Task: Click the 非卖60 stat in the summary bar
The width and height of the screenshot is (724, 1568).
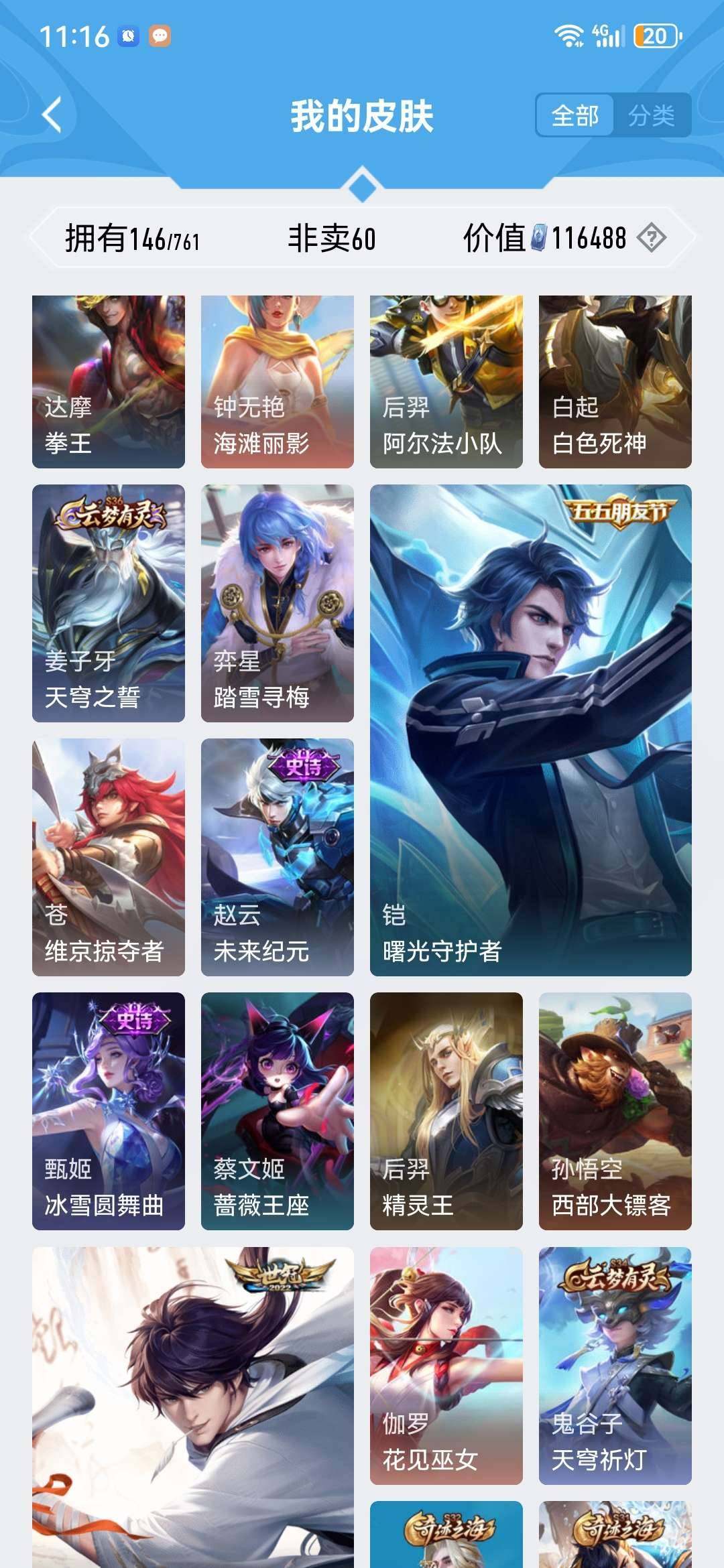Action: coord(332,237)
